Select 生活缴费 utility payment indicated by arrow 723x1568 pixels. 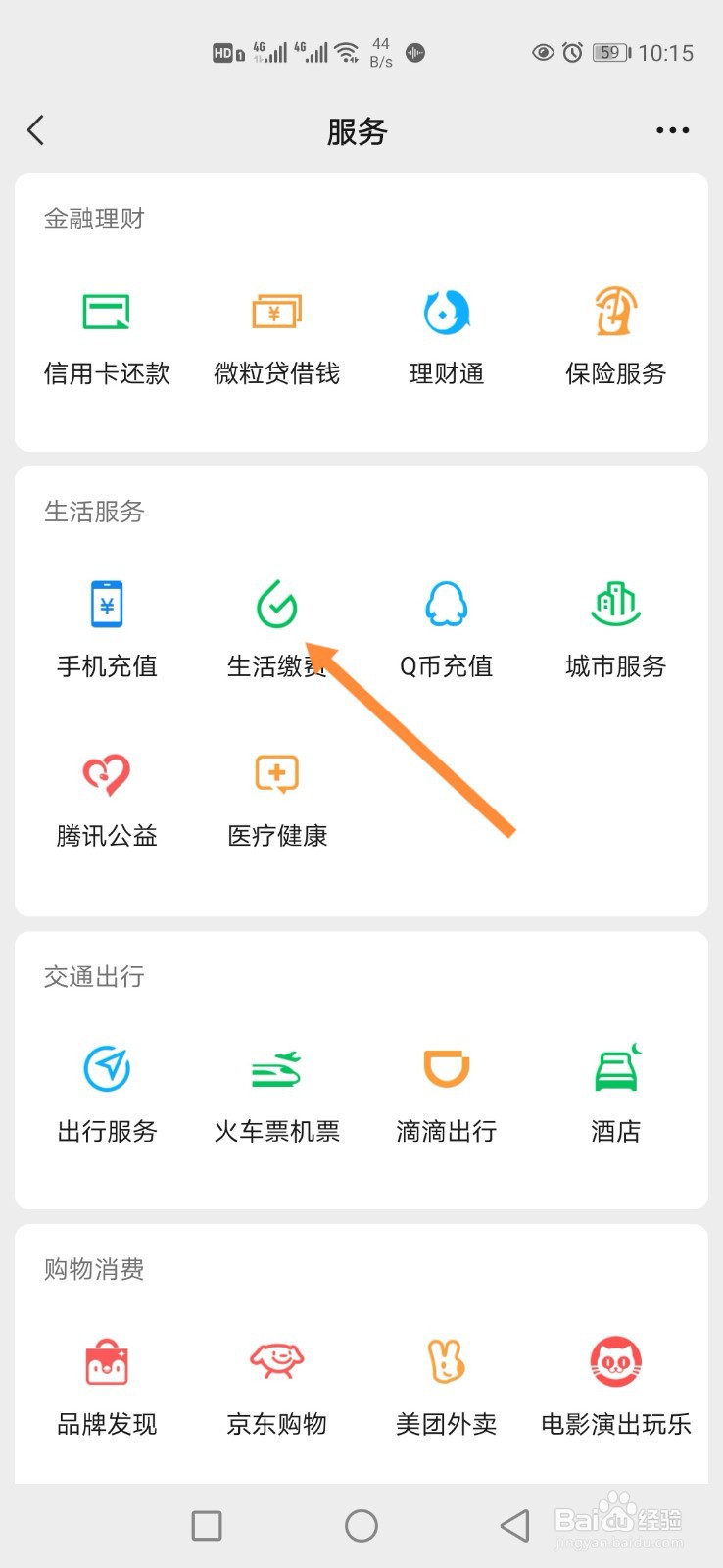[x=276, y=627]
